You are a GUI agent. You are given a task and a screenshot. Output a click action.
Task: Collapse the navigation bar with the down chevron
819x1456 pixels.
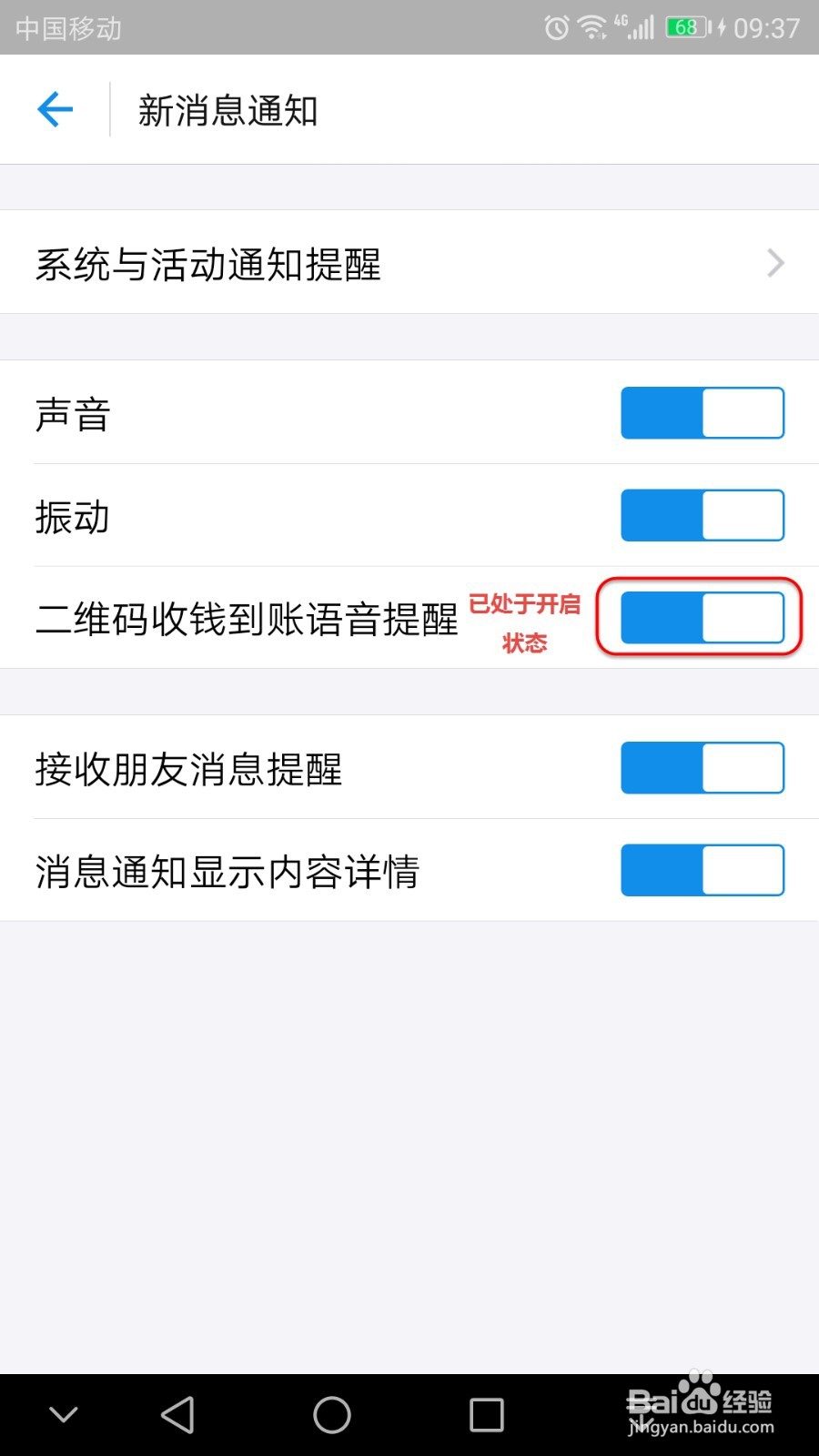63,1414
